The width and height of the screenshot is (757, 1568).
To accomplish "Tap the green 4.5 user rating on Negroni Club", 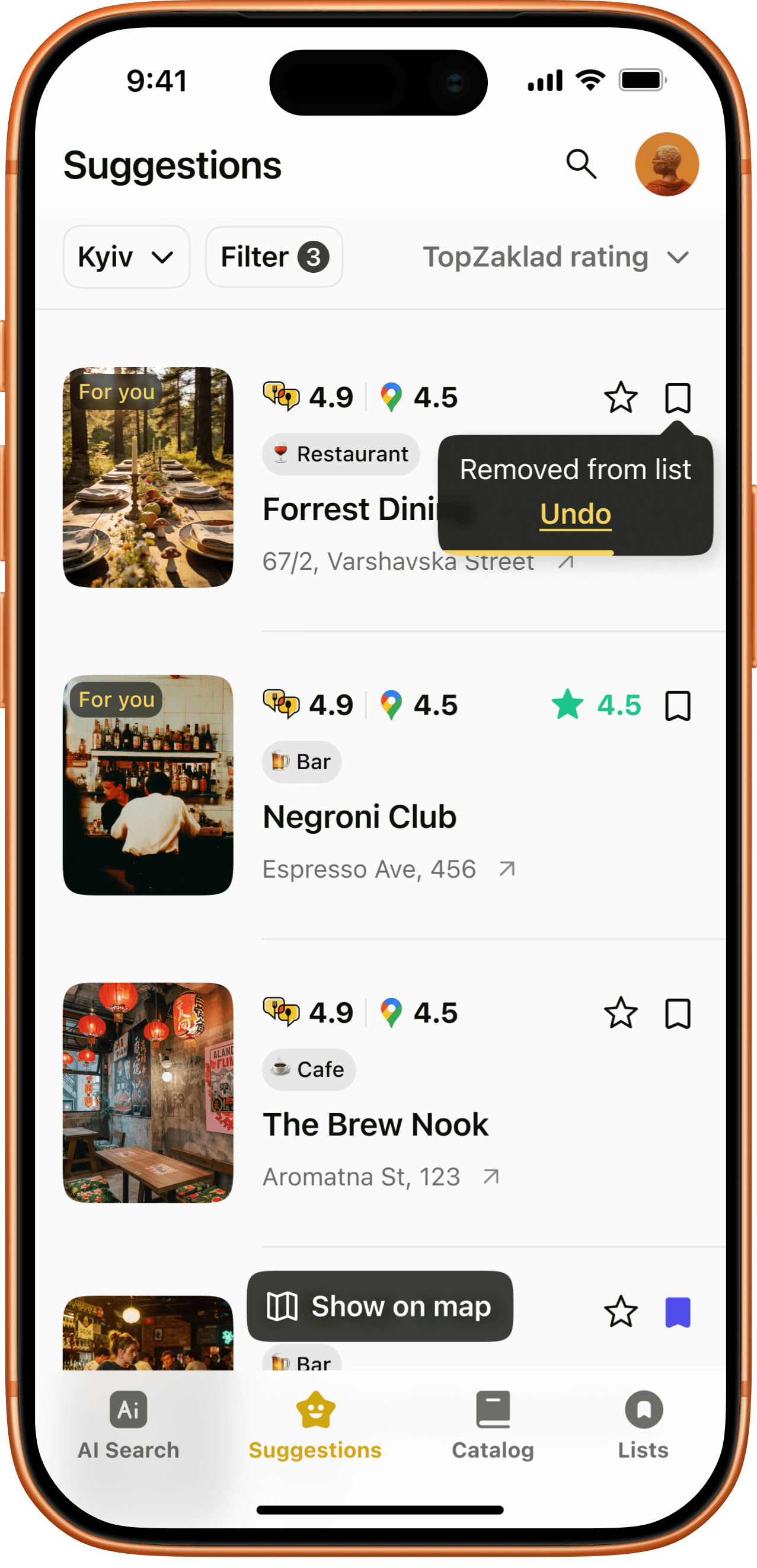I will point(596,705).
